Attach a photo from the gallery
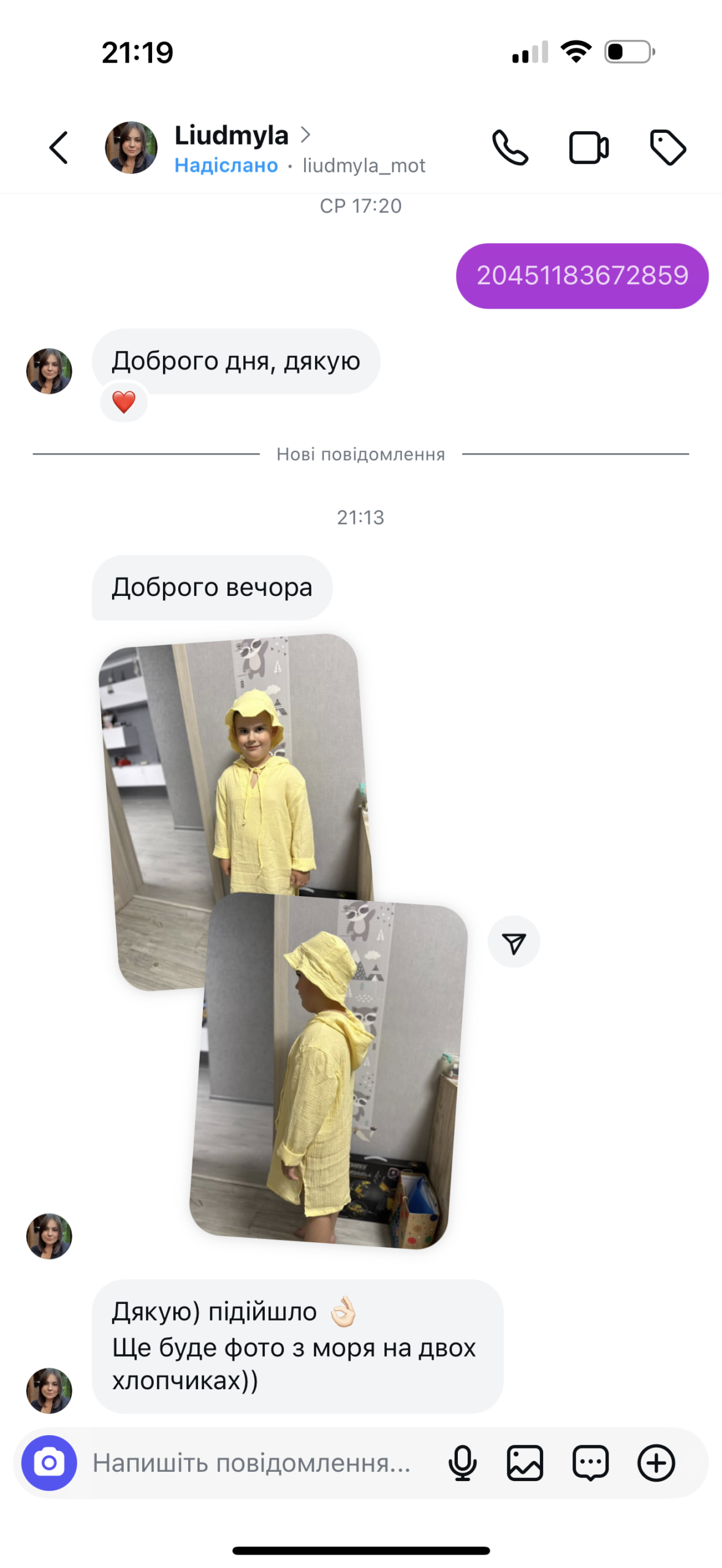The height and width of the screenshot is (1568, 722). [x=525, y=1463]
